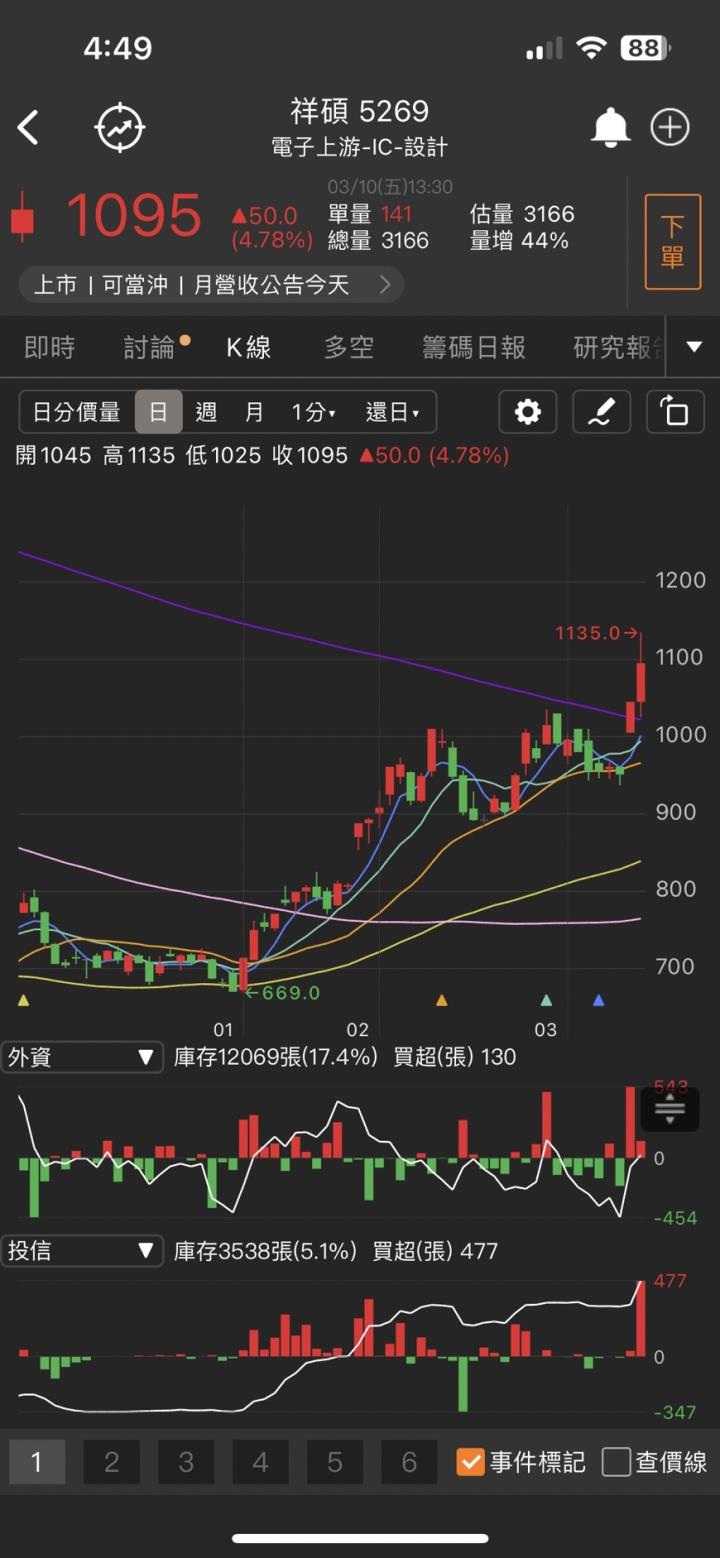The height and width of the screenshot is (1558, 720).
Task: Open the chart settings gear
Action: point(527,411)
